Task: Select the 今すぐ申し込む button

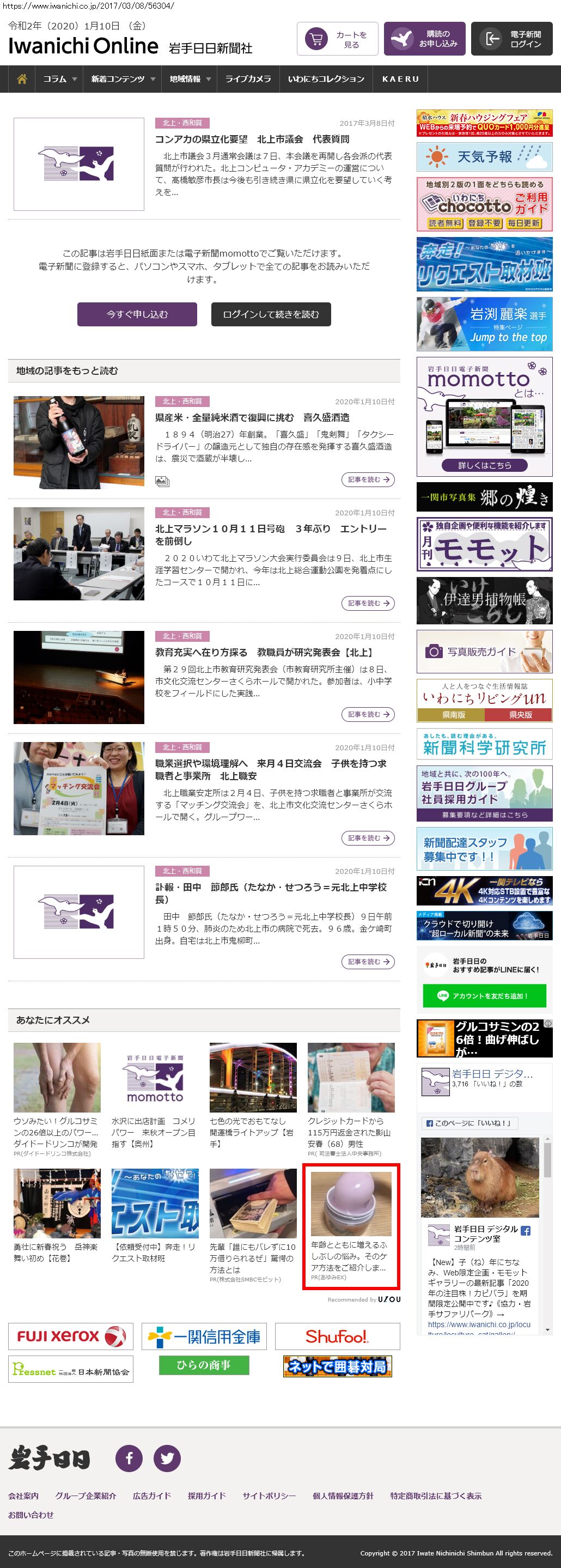Action: 137,314
